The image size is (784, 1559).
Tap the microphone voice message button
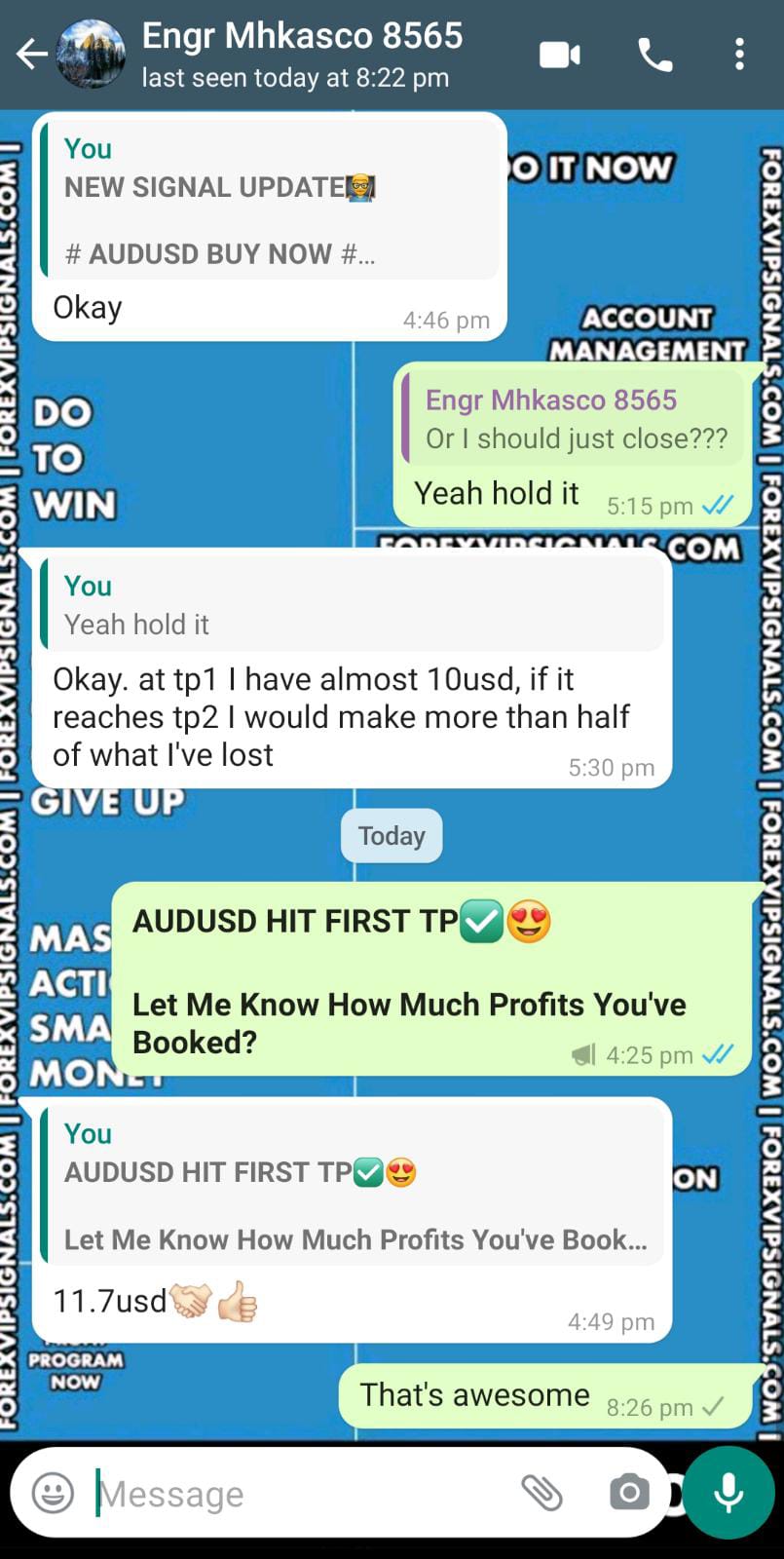pos(728,1492)
